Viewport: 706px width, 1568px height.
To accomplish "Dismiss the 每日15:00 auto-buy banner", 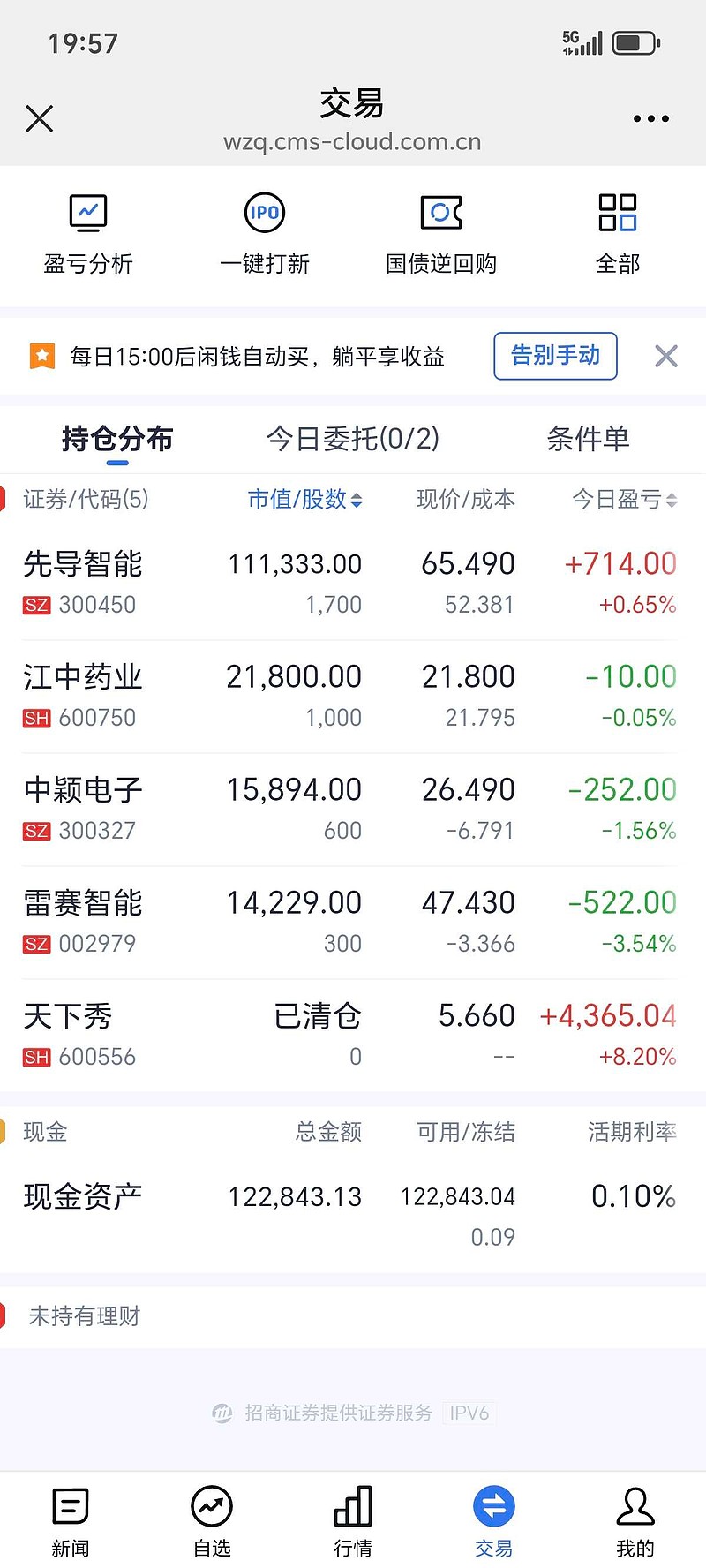I will pyautogui.click(x=666, y=356).
